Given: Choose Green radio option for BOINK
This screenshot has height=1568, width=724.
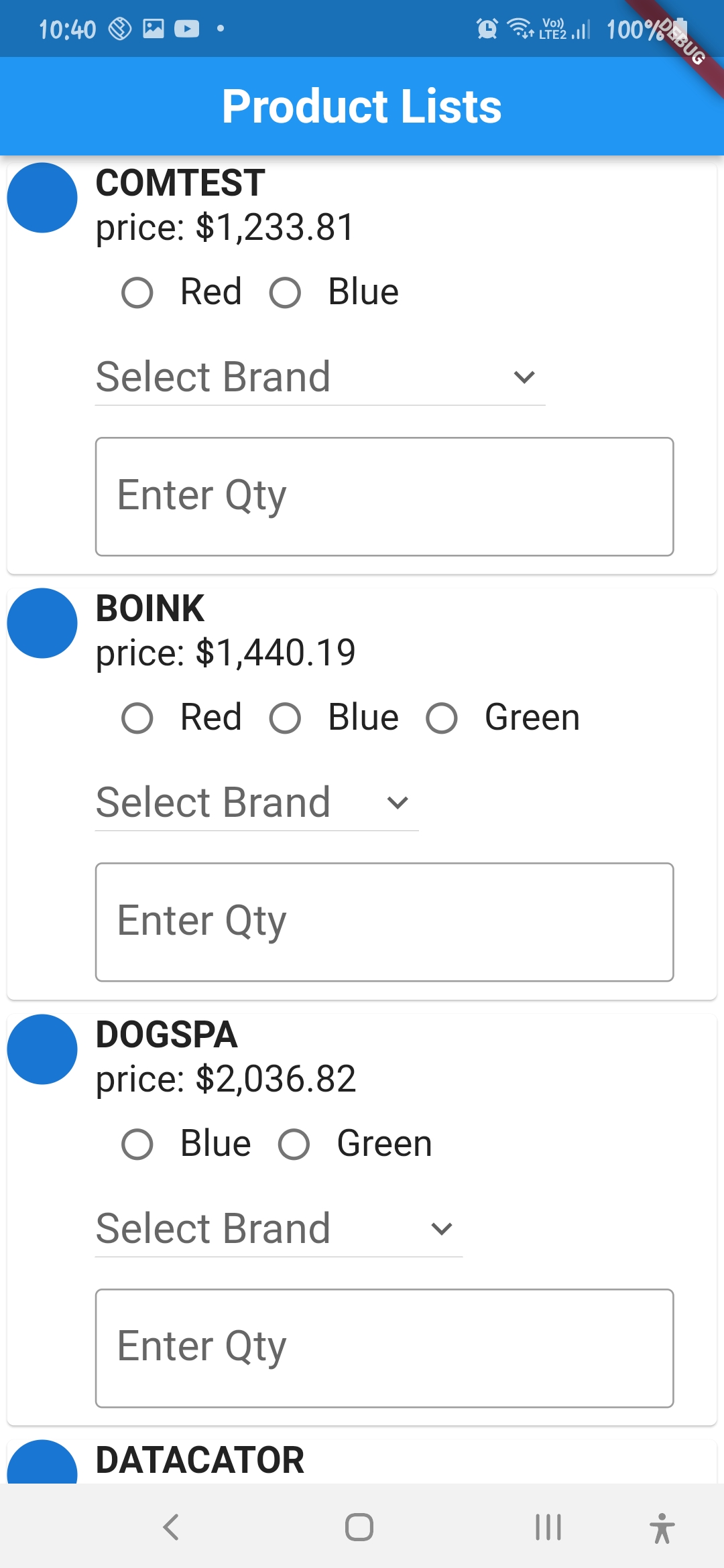Looking at the screenshot, I should 442,718.
